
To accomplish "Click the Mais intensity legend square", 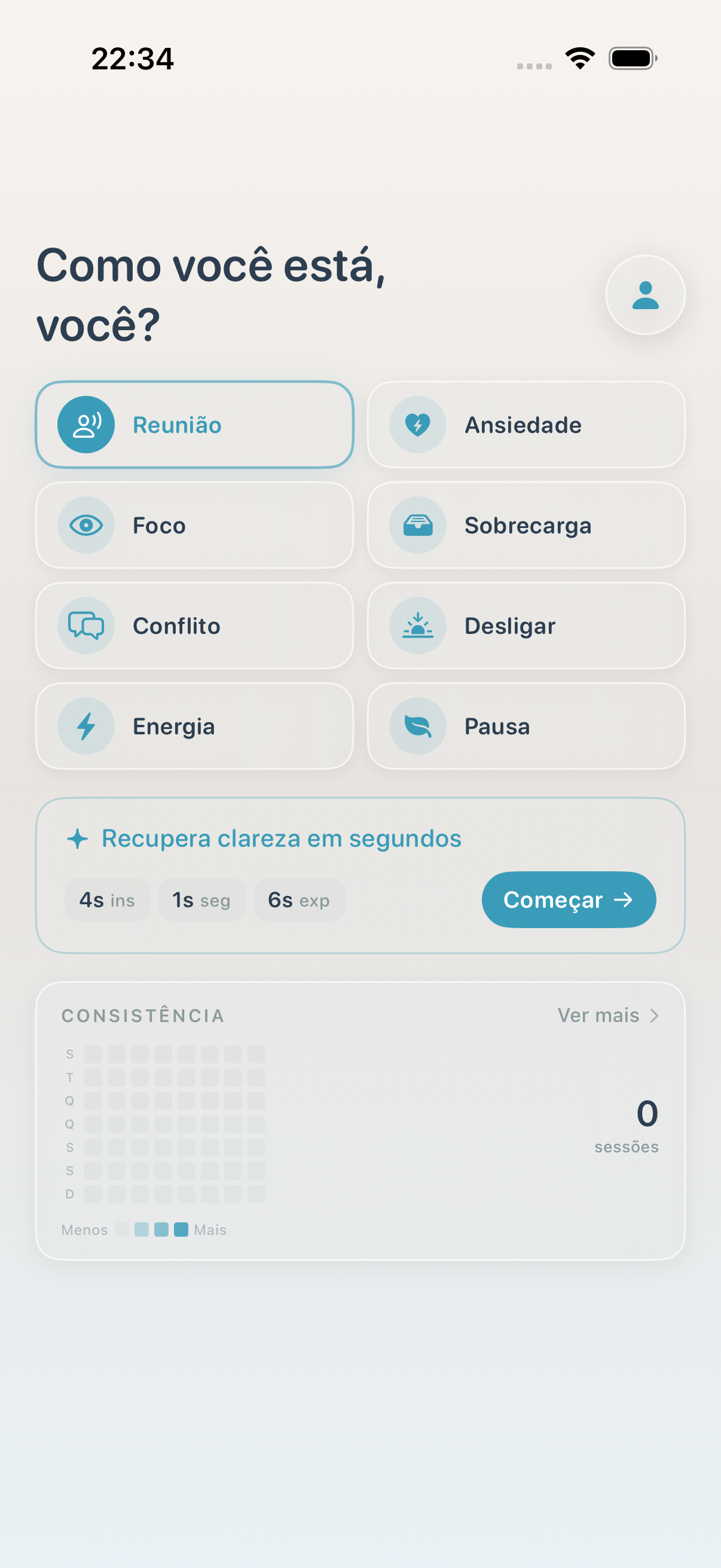I will (181, 1229).
